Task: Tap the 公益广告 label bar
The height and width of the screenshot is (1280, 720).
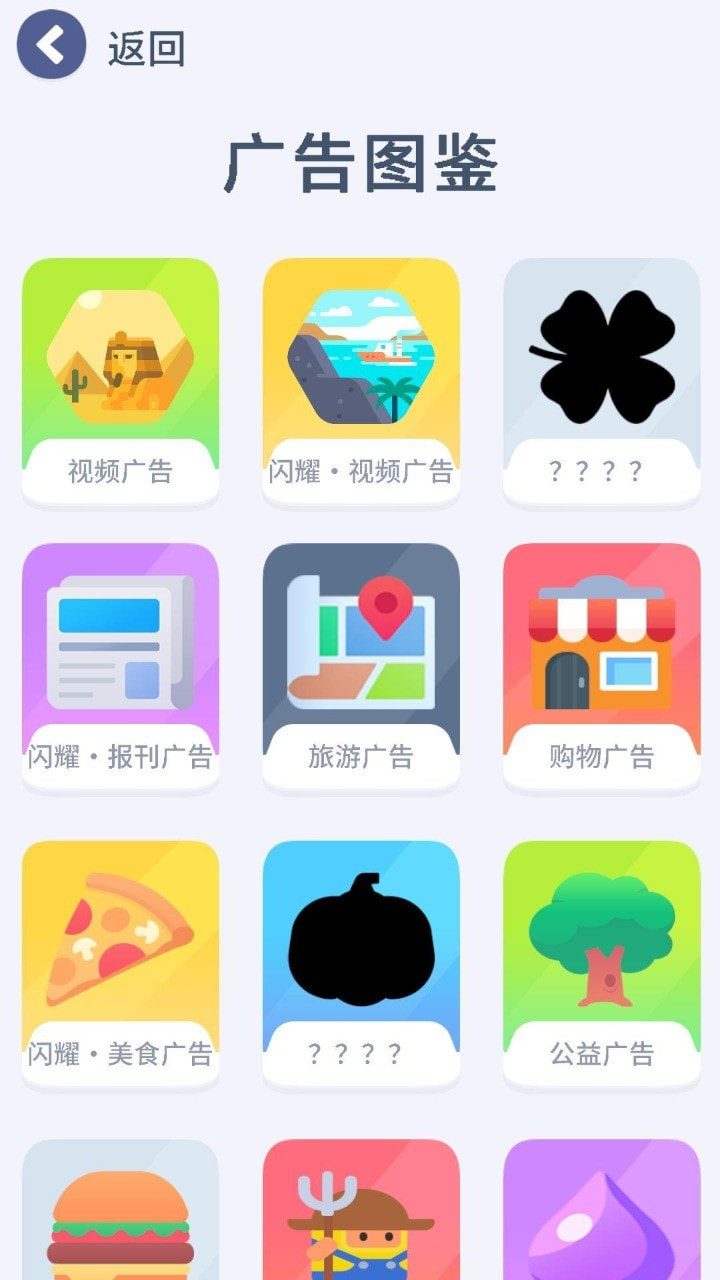Action: [x=600, y=1051]
